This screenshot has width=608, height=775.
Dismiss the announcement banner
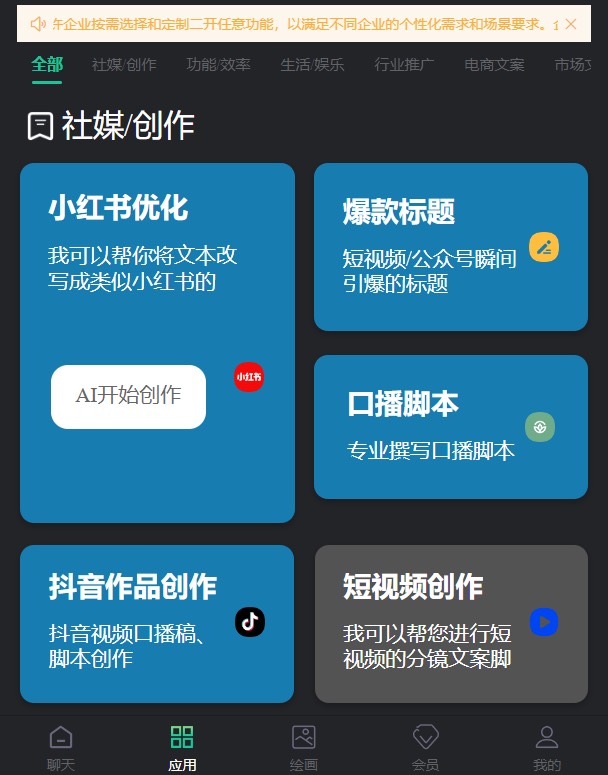coord(571,24)
